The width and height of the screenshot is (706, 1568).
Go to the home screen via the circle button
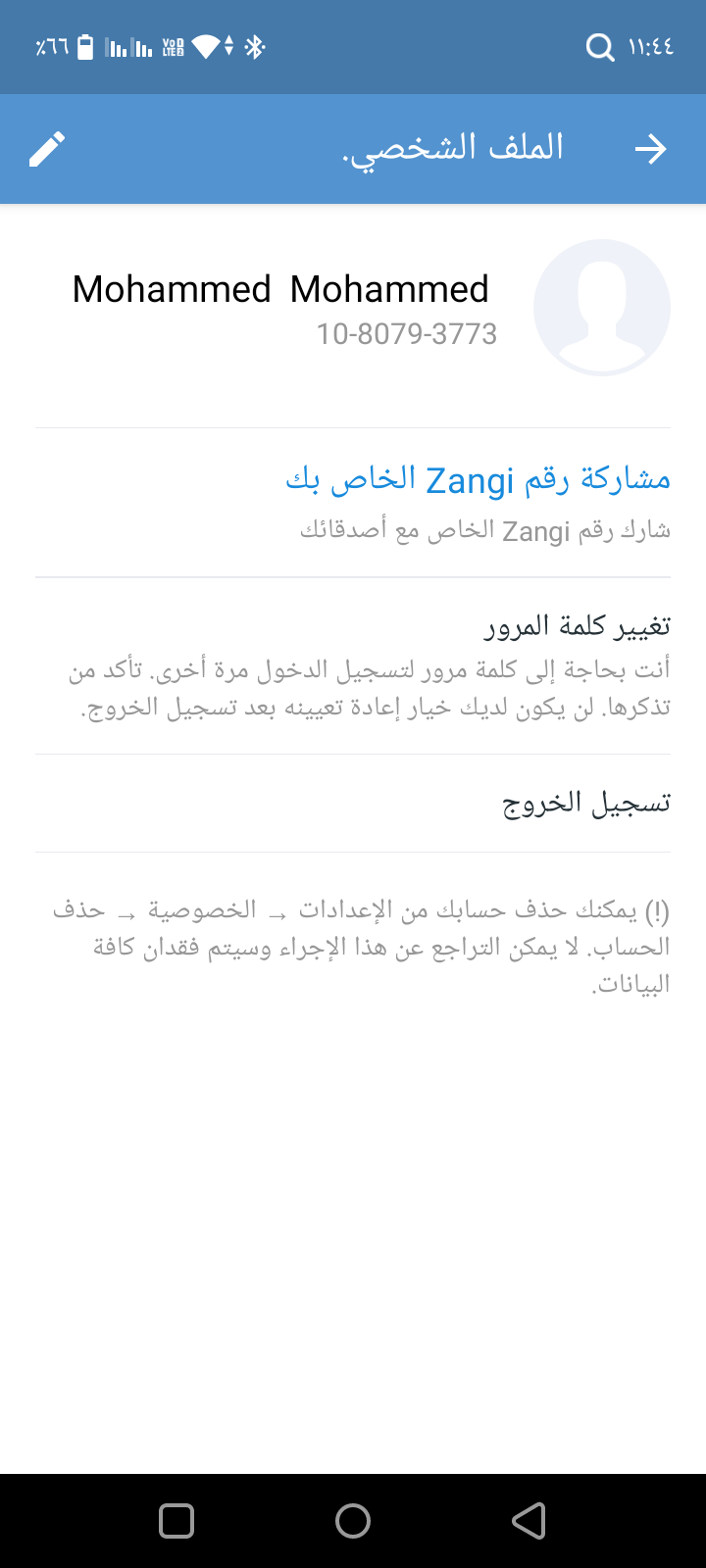pos(353,1521)
